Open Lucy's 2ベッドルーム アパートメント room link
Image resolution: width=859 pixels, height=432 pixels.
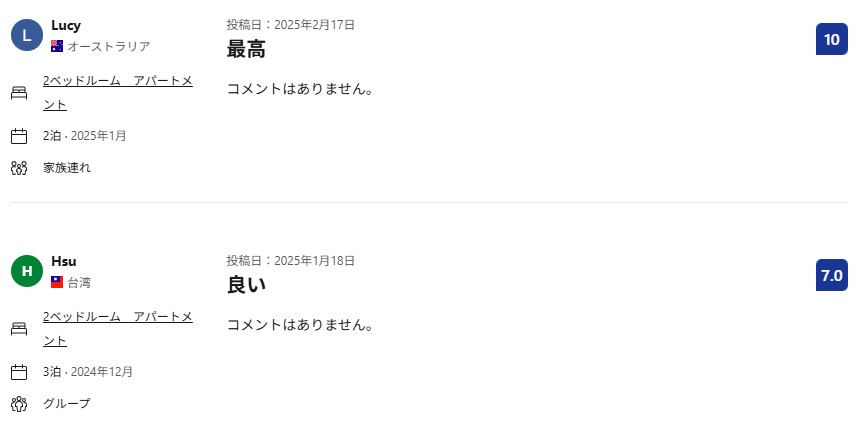[117, 81]
